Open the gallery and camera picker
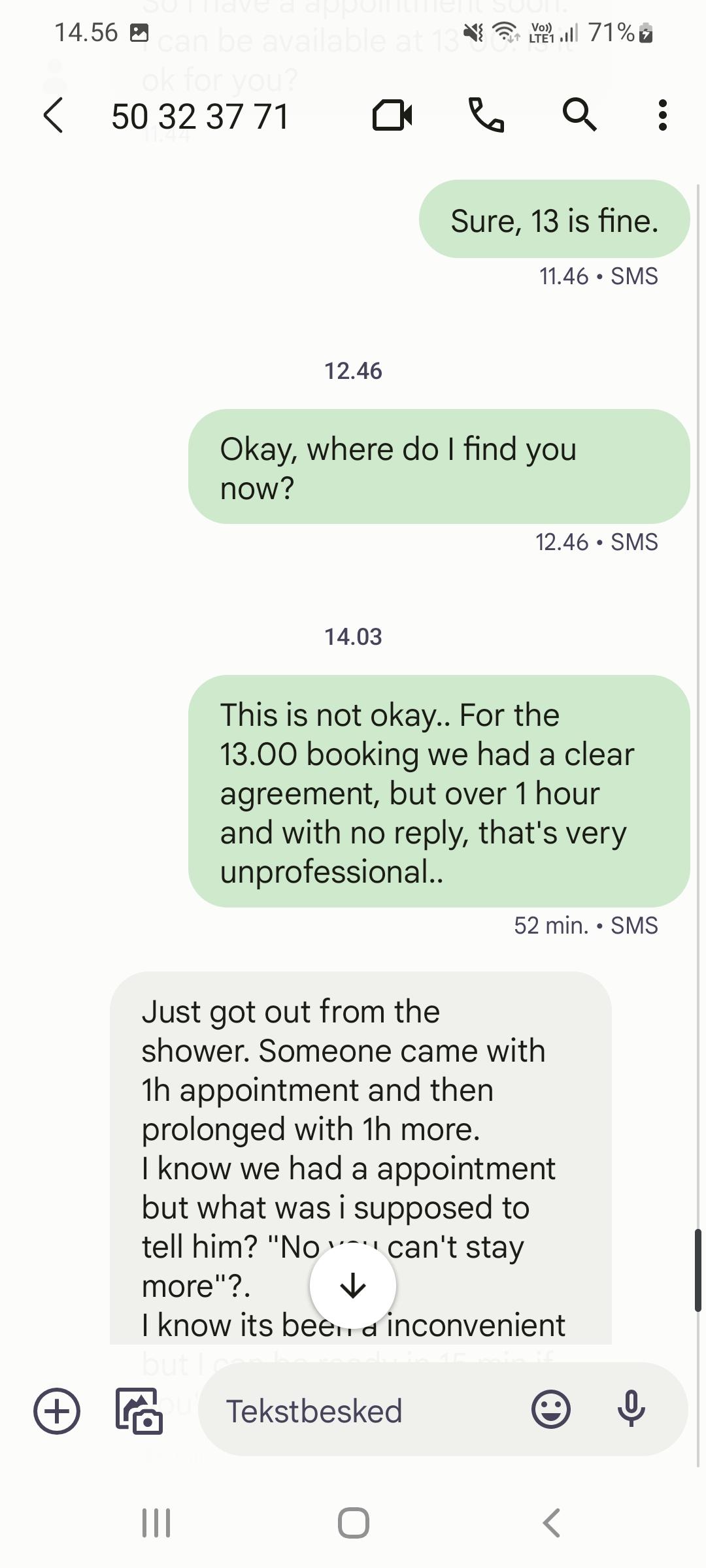This screenshot has width=706, height=1568. point(139,1411)
